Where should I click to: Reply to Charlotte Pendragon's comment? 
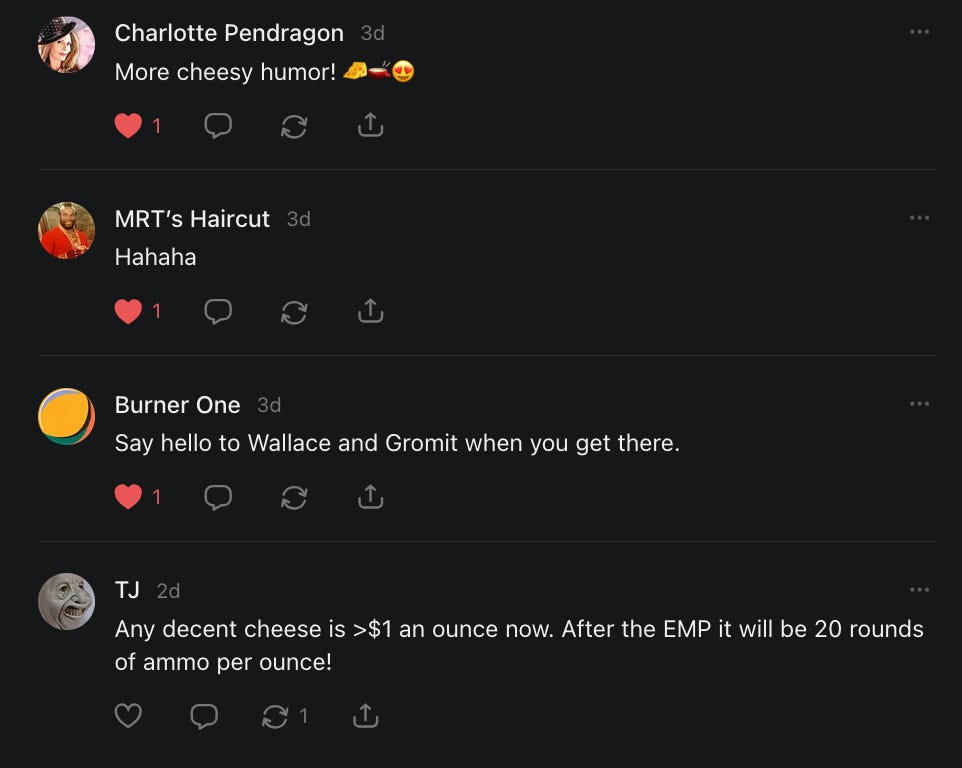(x=218, y=126)
